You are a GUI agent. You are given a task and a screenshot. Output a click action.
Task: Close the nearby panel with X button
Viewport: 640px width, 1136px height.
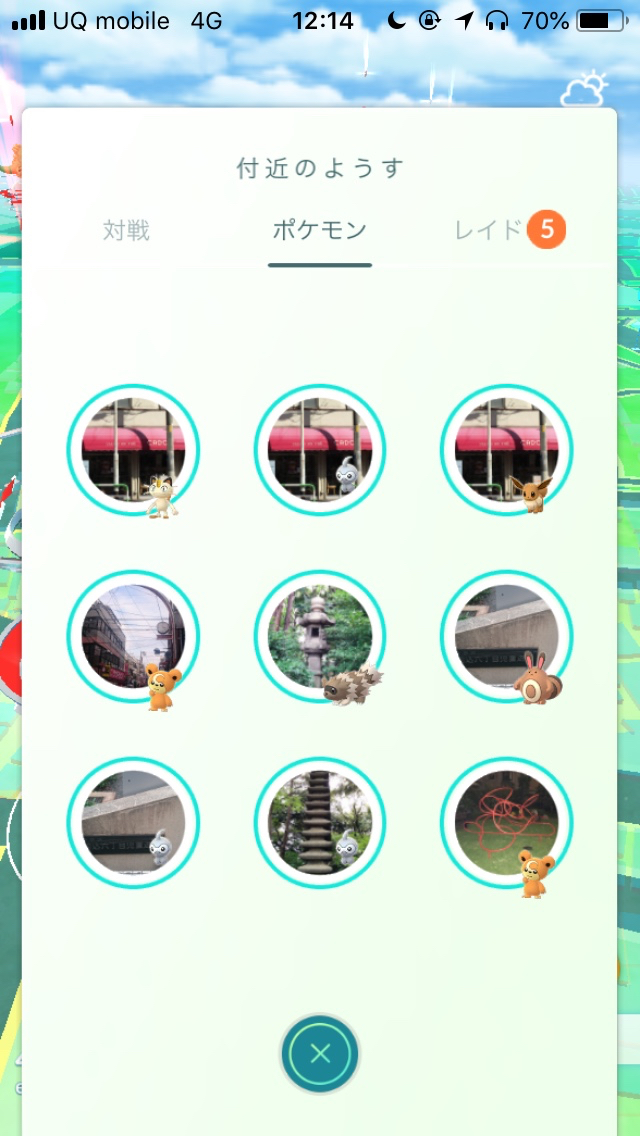point(320,1052)
